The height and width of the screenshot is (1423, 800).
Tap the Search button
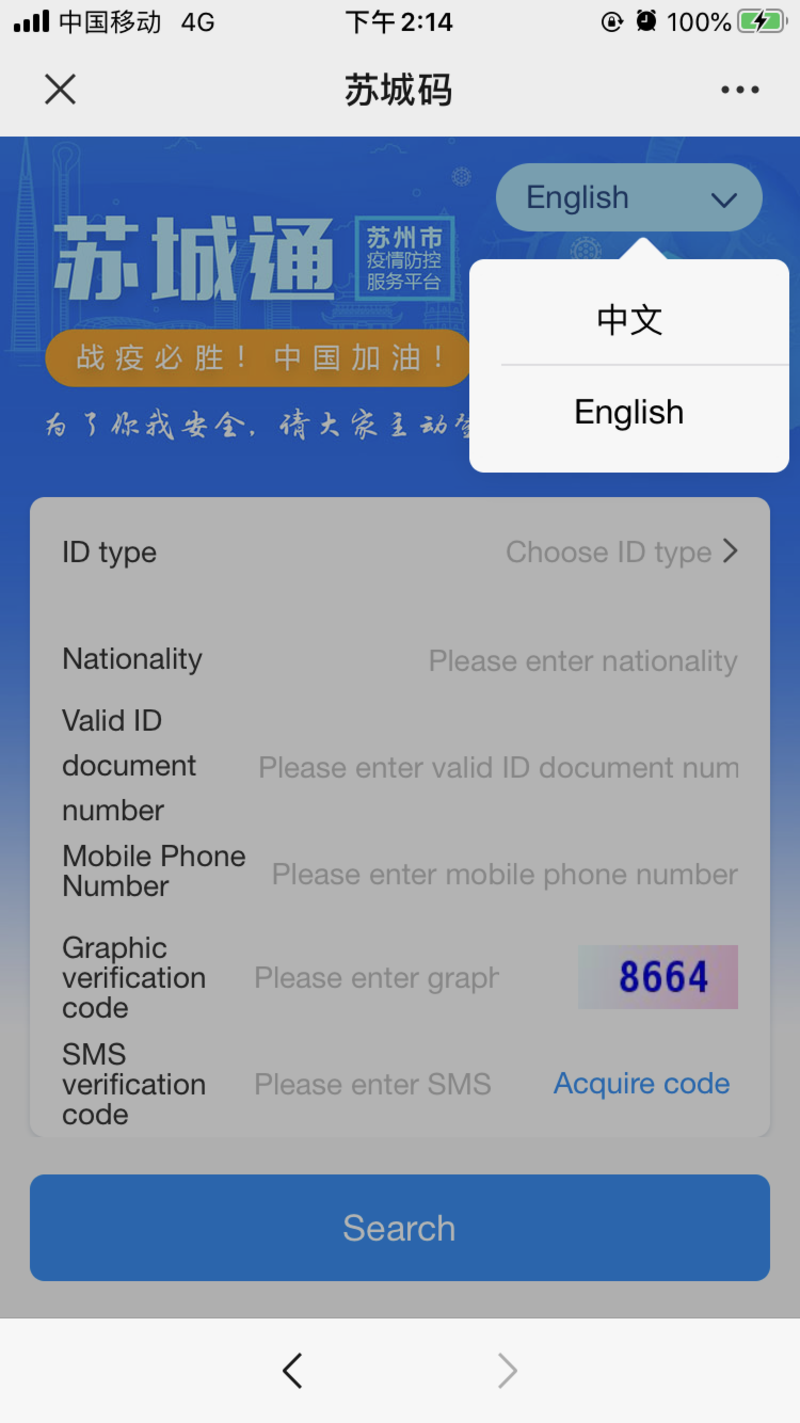[x=399, y=1228]
